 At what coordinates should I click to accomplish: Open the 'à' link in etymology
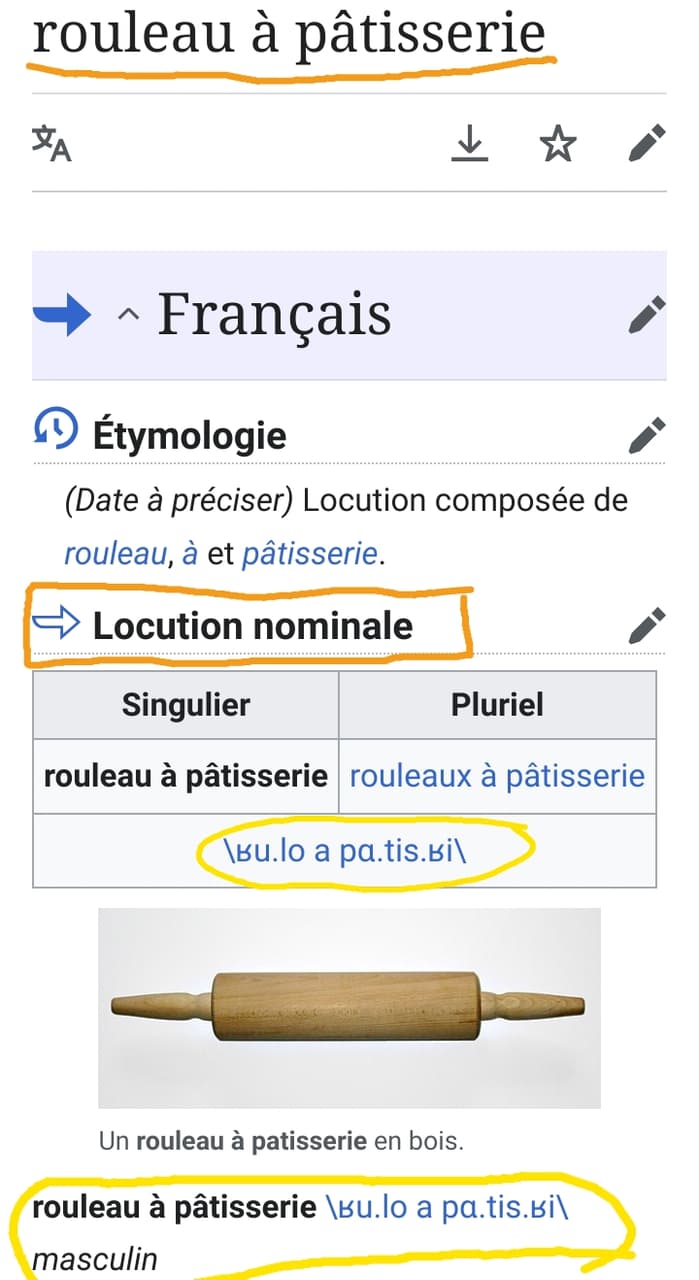[189, 553]
